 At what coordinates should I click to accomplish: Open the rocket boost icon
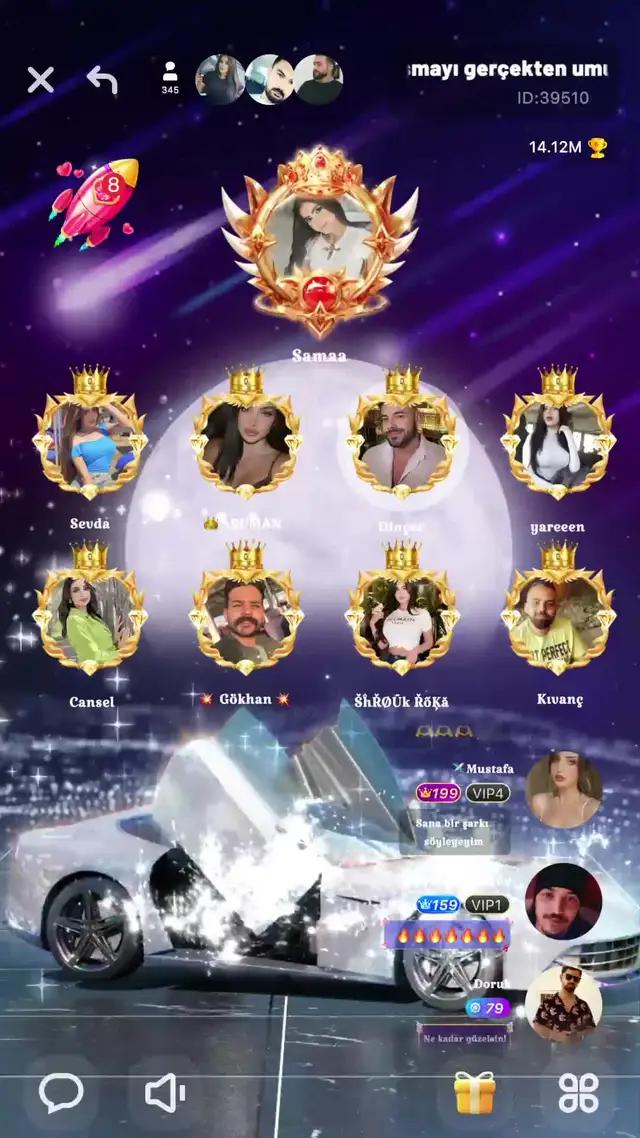(x=96, y=202)
